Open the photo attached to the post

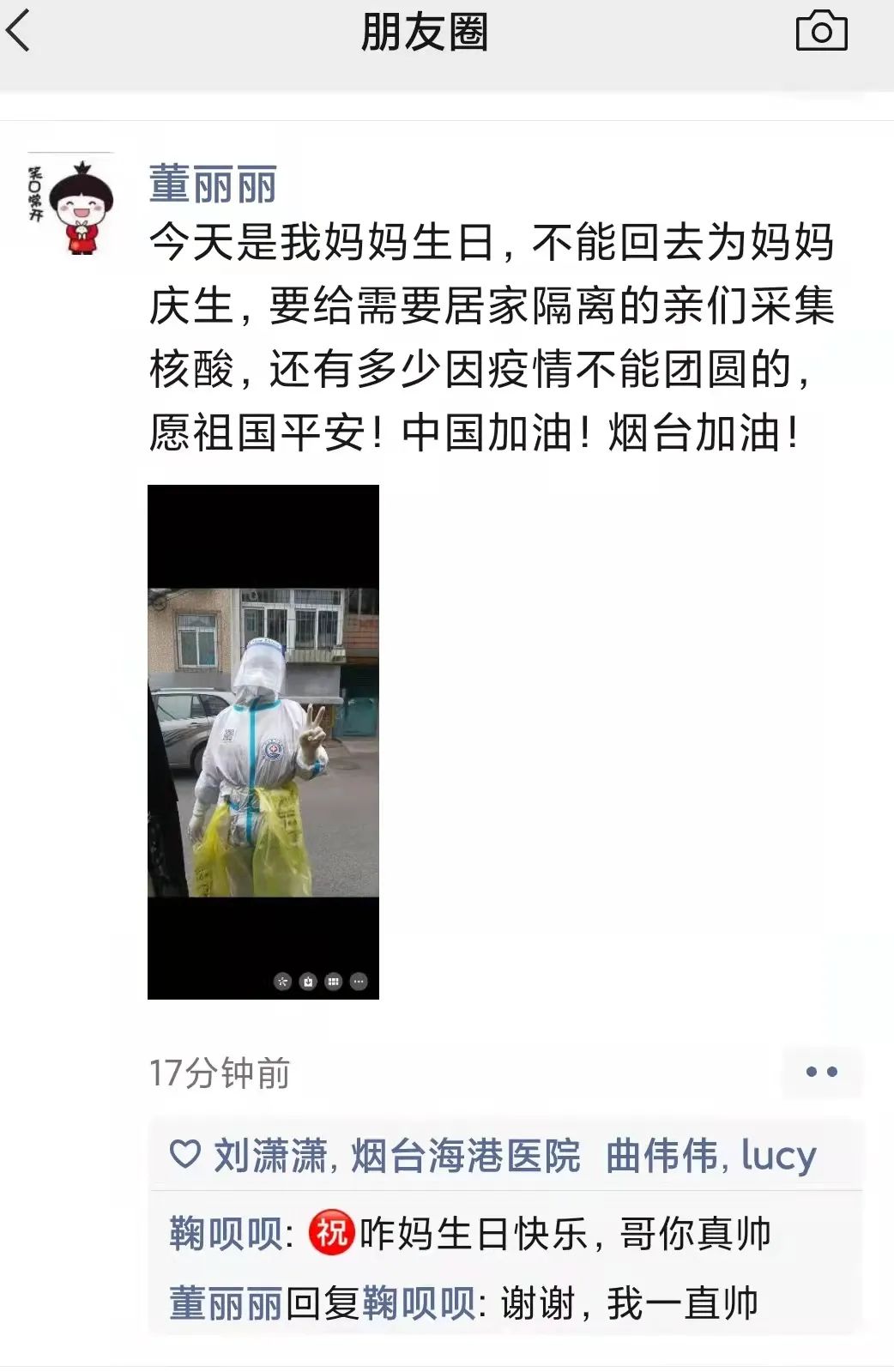coord(263,741)
